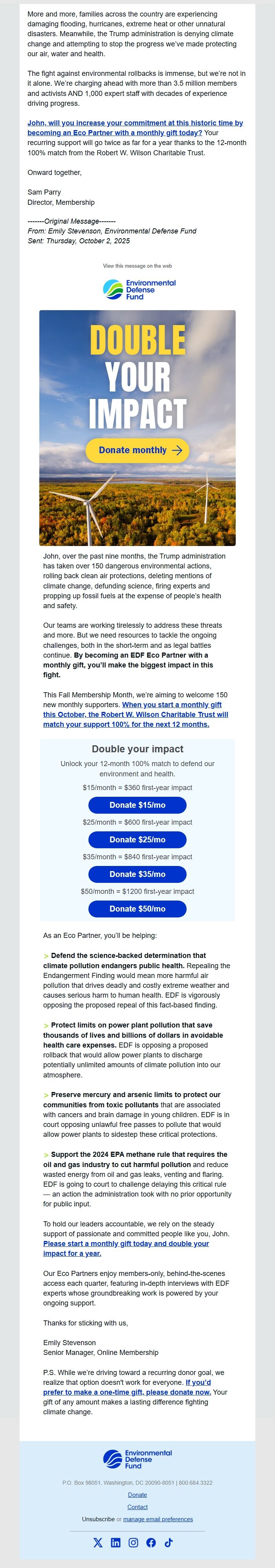
Task: Go to the Facebook page
Action: pyautogui.click(x=151, y=1542)
